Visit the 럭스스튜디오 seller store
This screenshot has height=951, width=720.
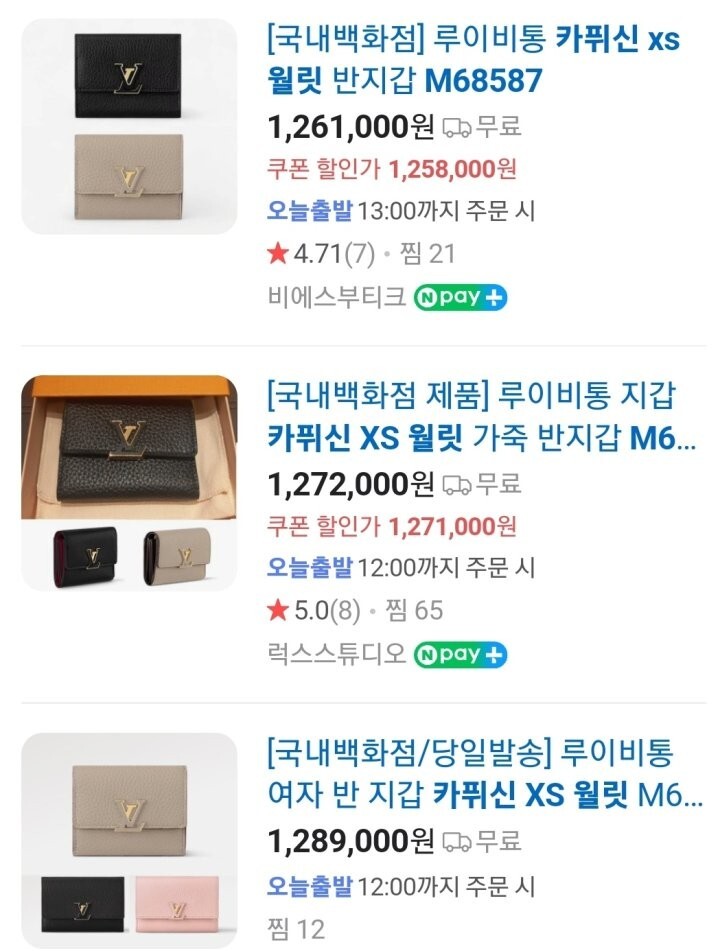click(x=336, y=654)
